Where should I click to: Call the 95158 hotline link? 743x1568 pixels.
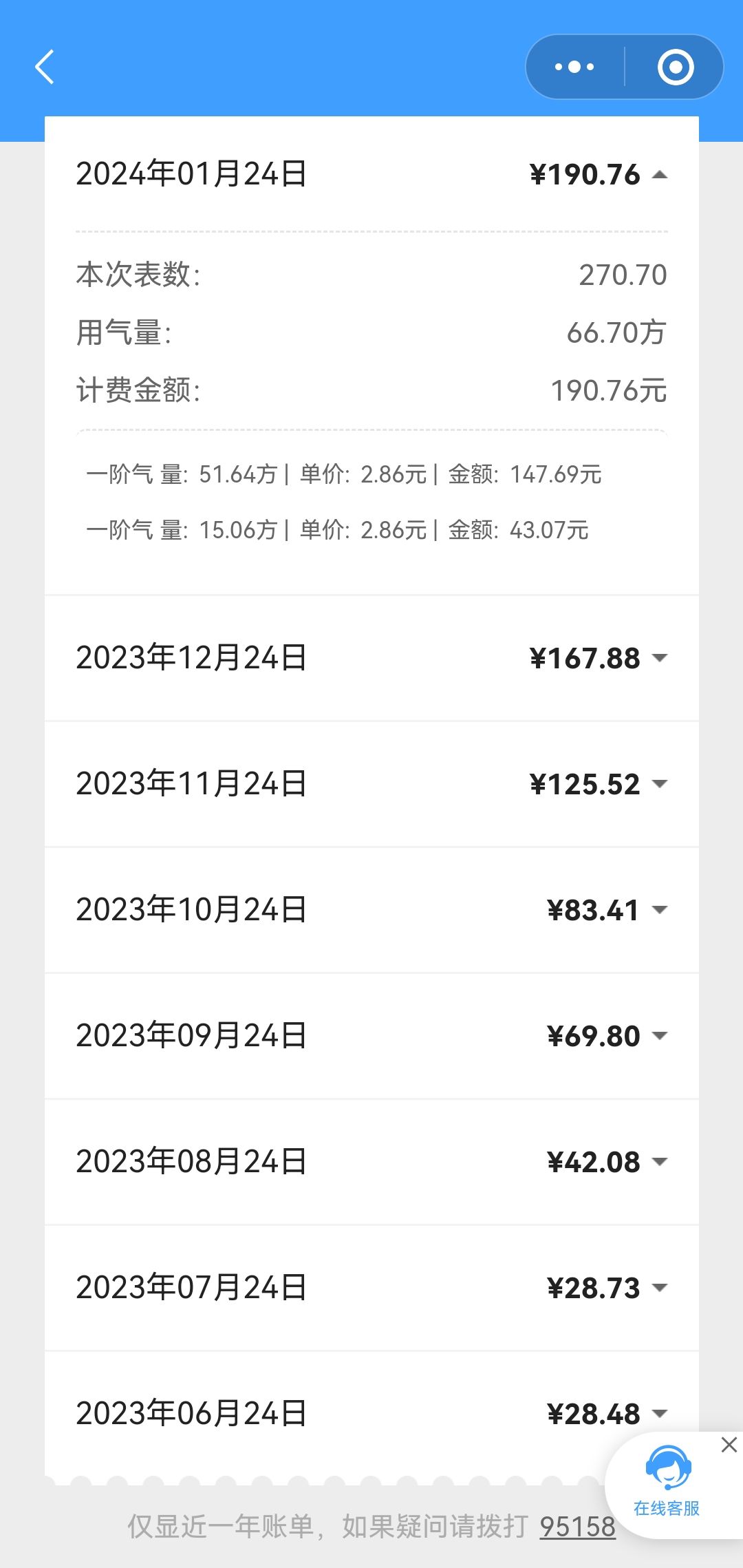[577, 1527]
